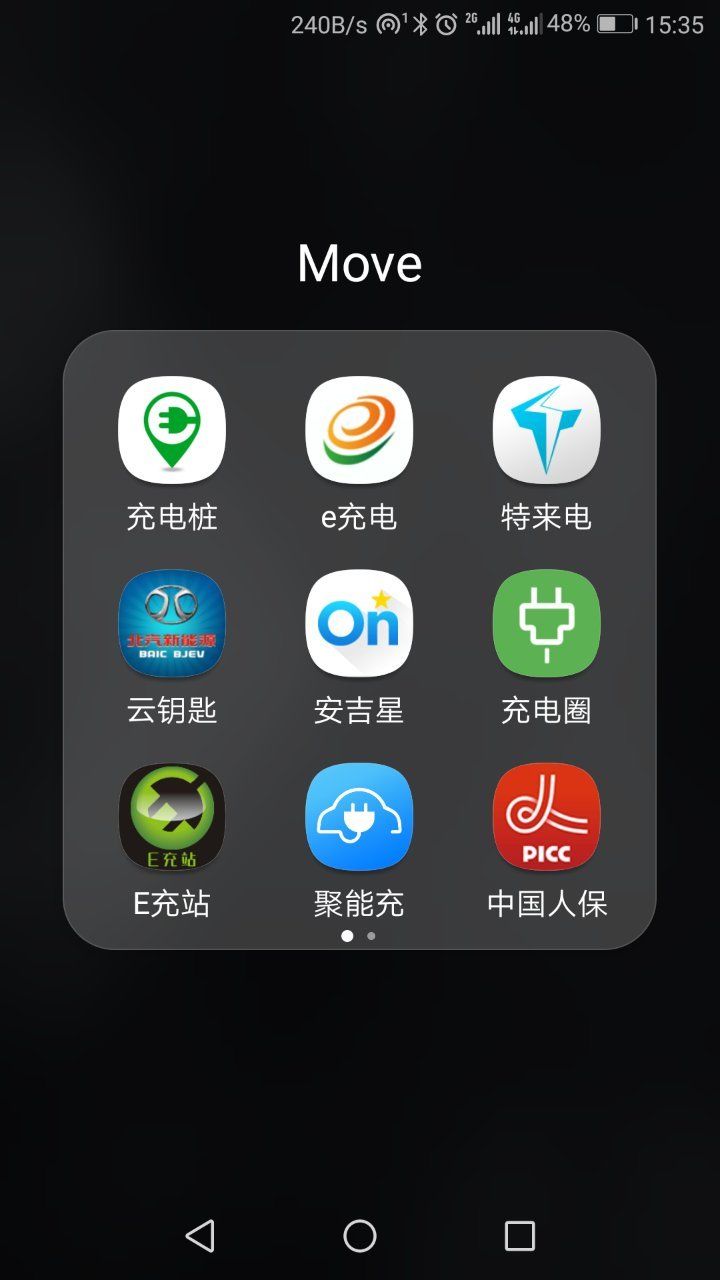Tap the folder name Move to rename it

[359, 262]
